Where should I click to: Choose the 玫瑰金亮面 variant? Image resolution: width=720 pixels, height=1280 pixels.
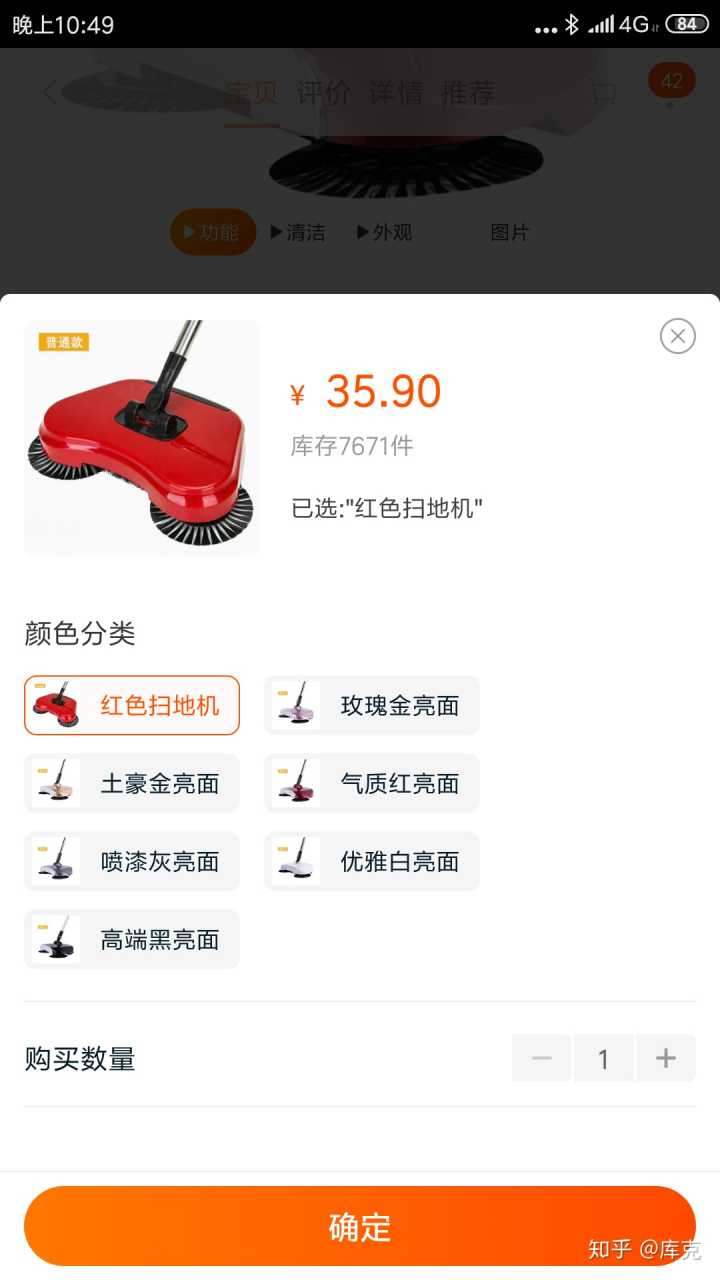point(372,705)
